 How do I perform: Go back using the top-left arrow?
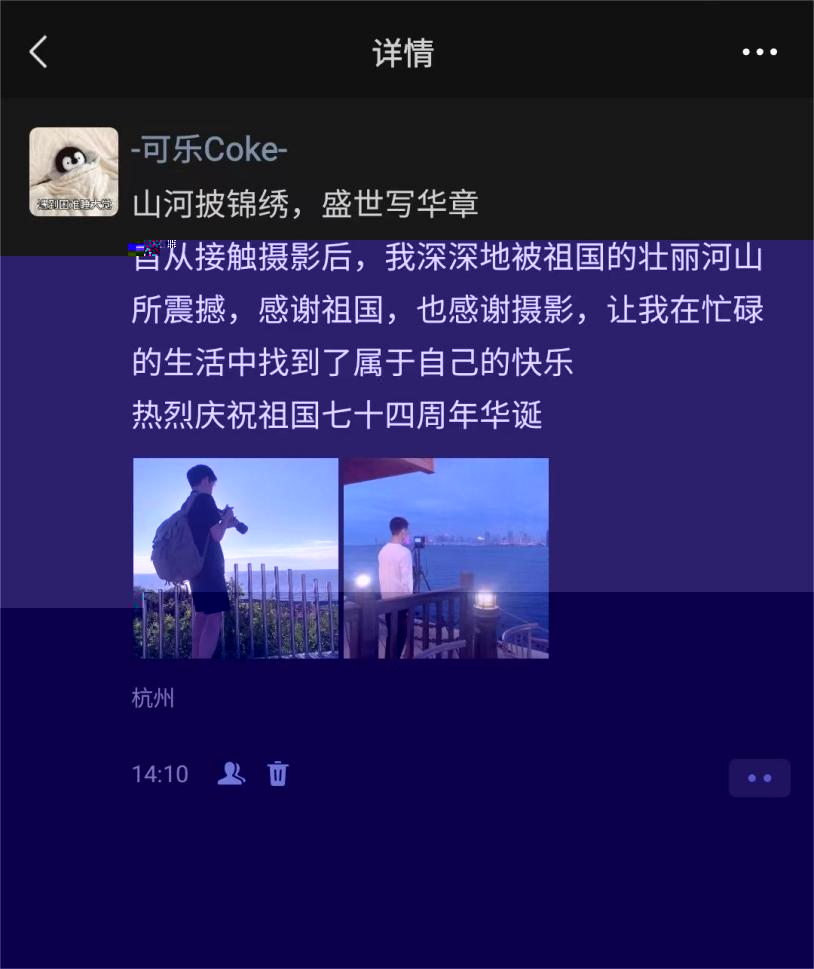[x=38, y=52]
